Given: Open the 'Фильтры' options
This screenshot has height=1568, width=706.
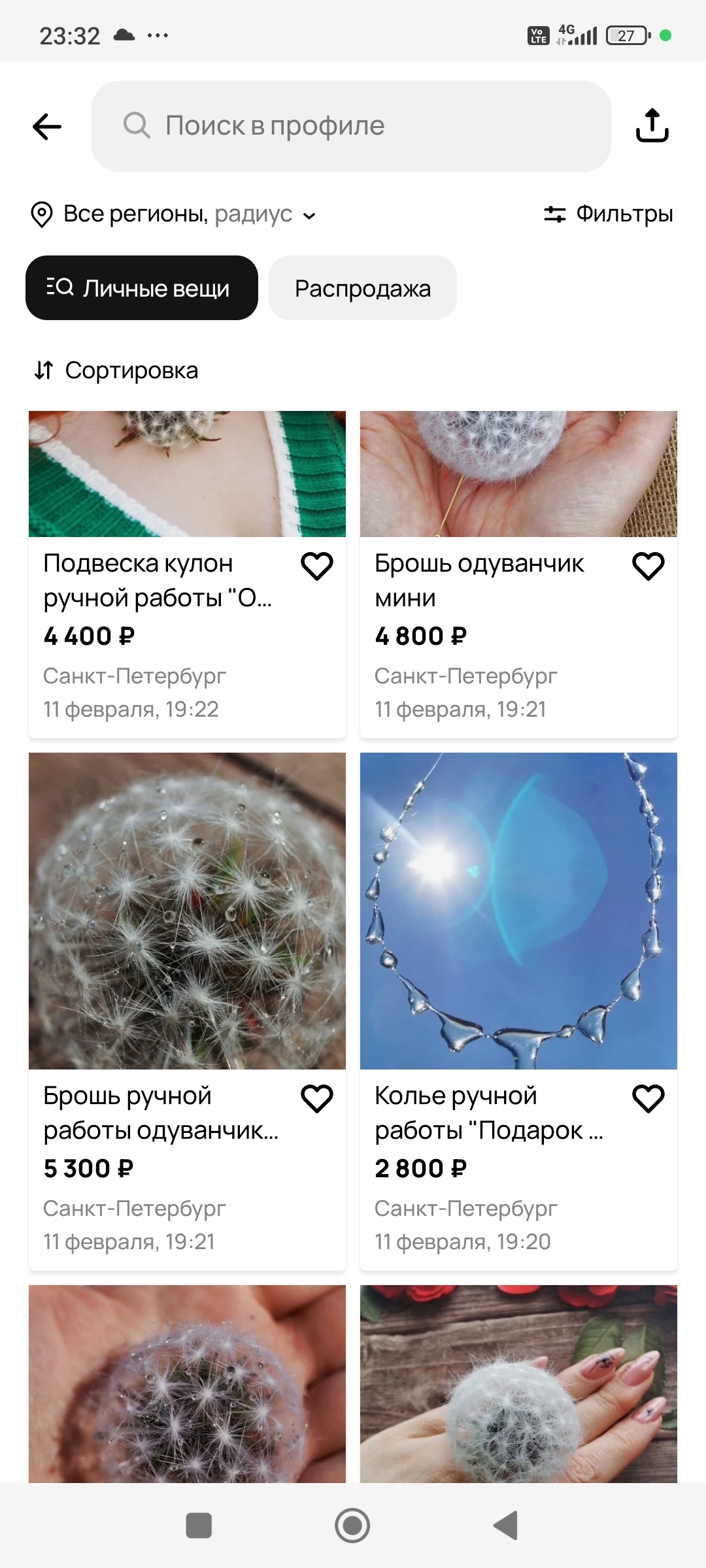Looking at the screenshot, I should [x=609, y=214].
